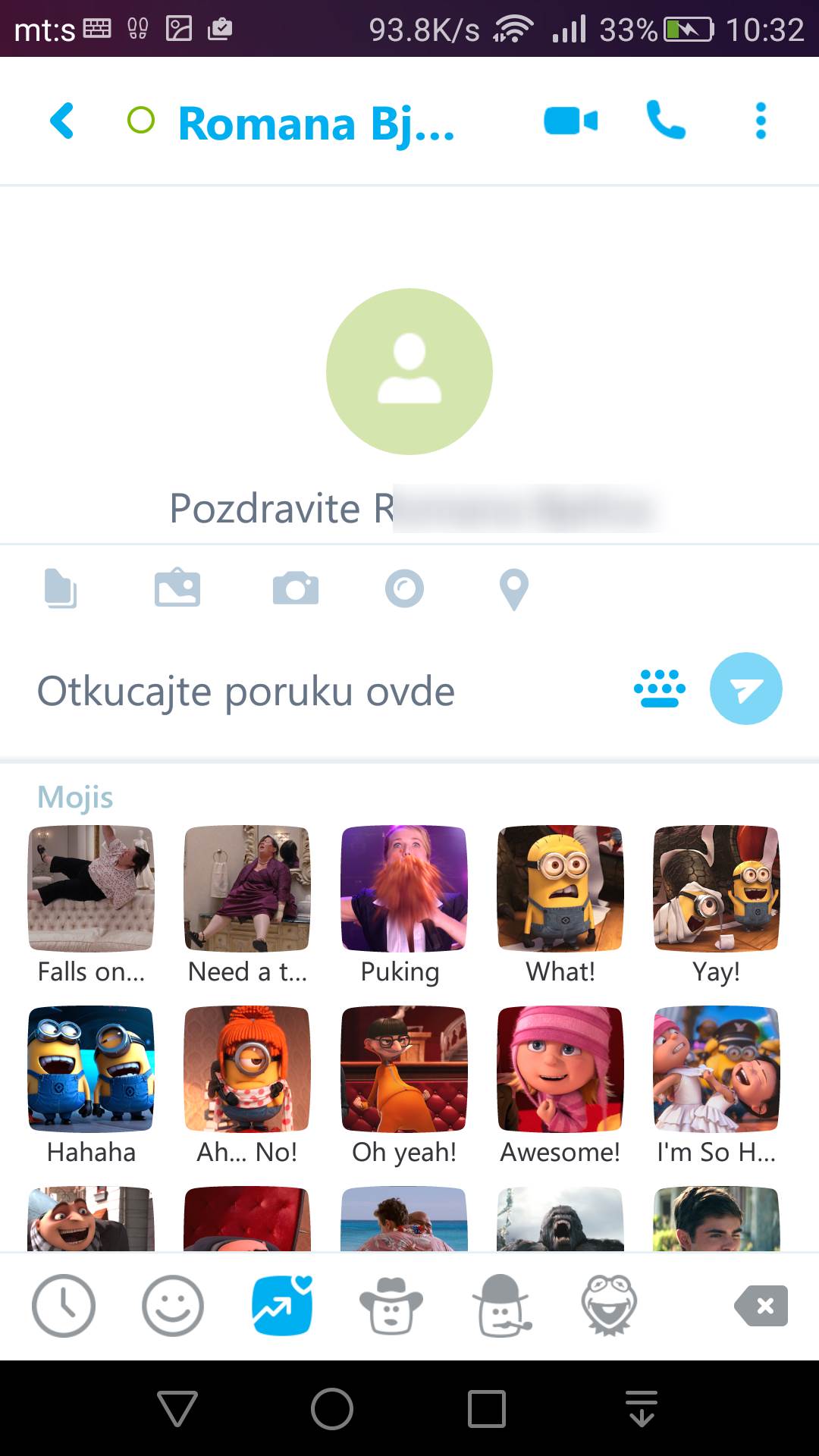
Task: Go back from the chat
Action: click(62, 121)
